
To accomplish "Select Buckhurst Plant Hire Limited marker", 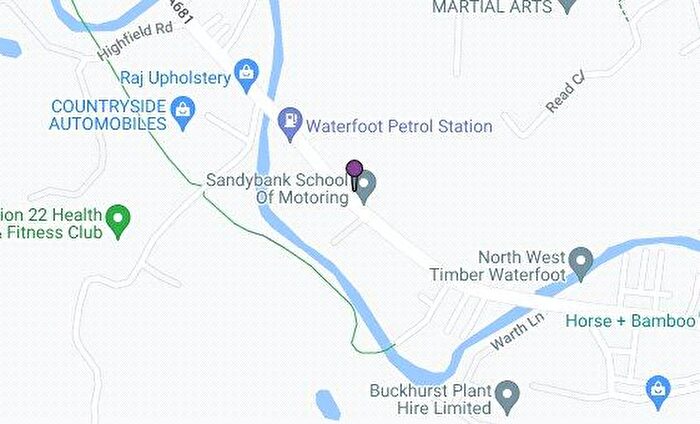I will 508,396.
